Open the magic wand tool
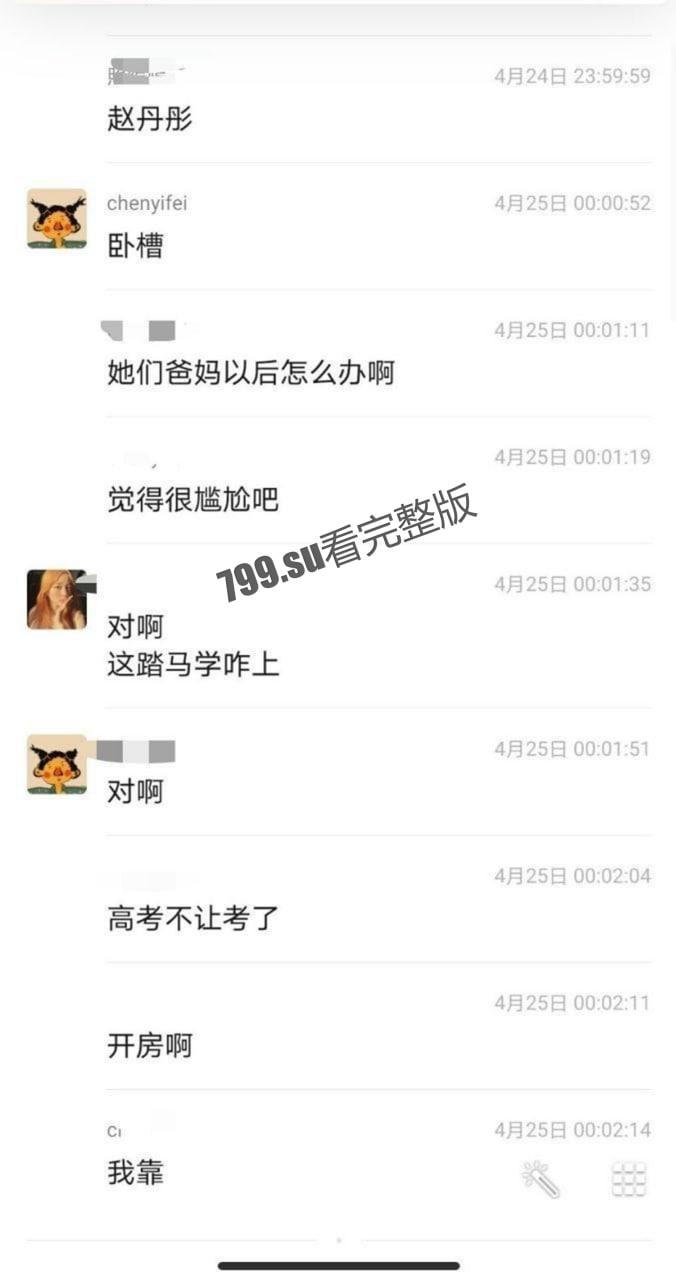 tap(541, 1179)
